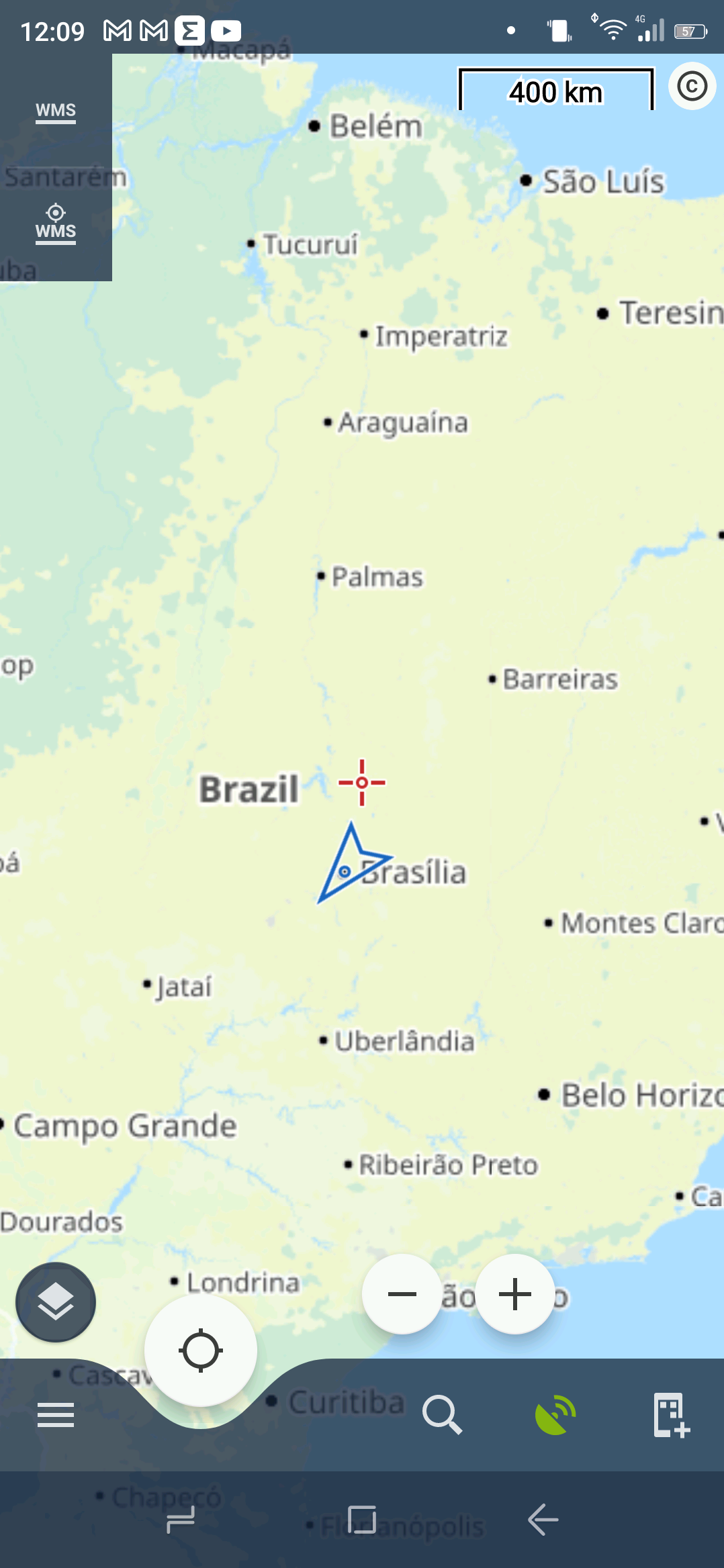Search for a place on the map
724x1568 pixels.
click(x=441, y=1415)
